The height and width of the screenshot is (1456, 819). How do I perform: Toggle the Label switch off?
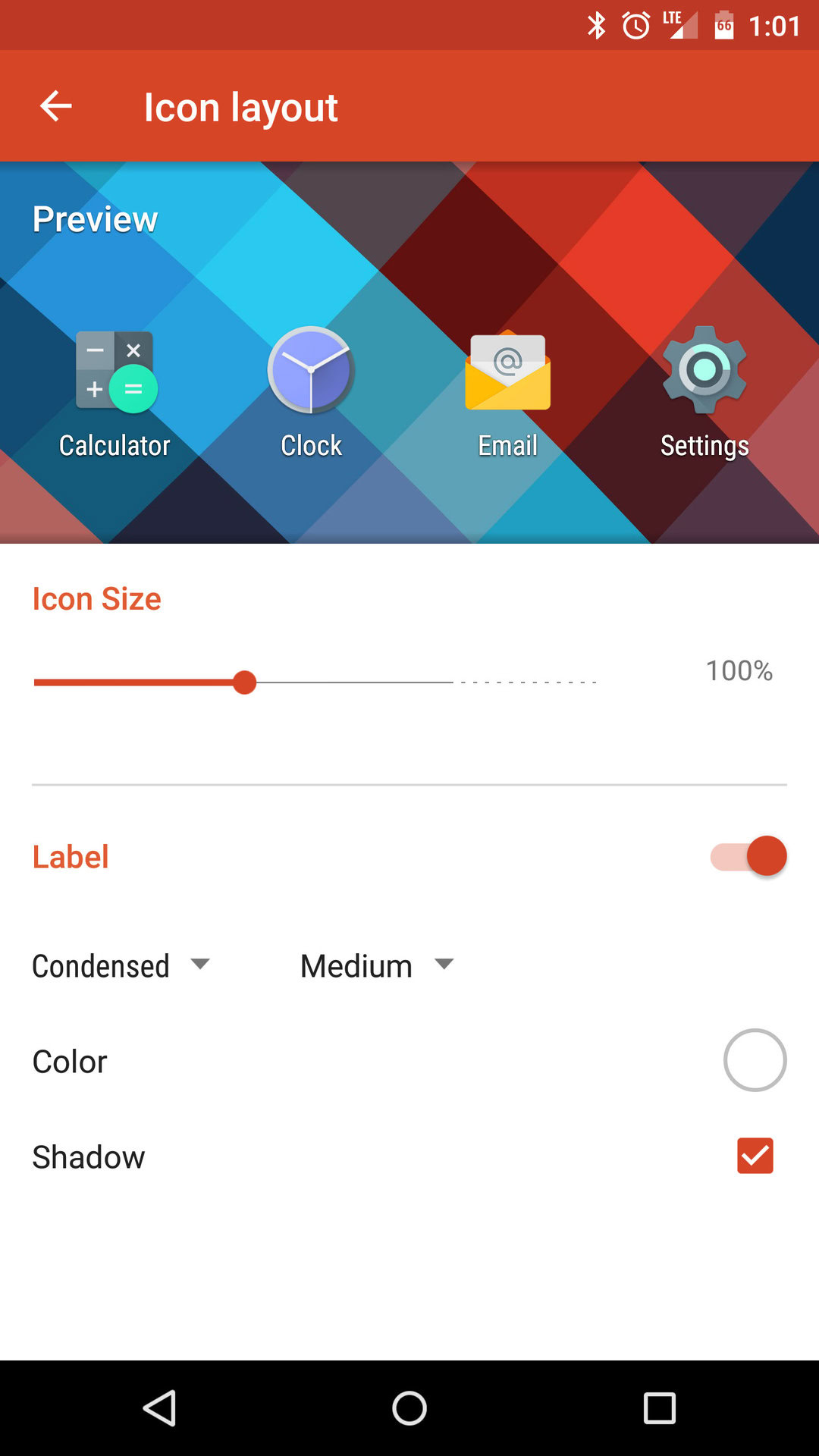click(749, 856)
